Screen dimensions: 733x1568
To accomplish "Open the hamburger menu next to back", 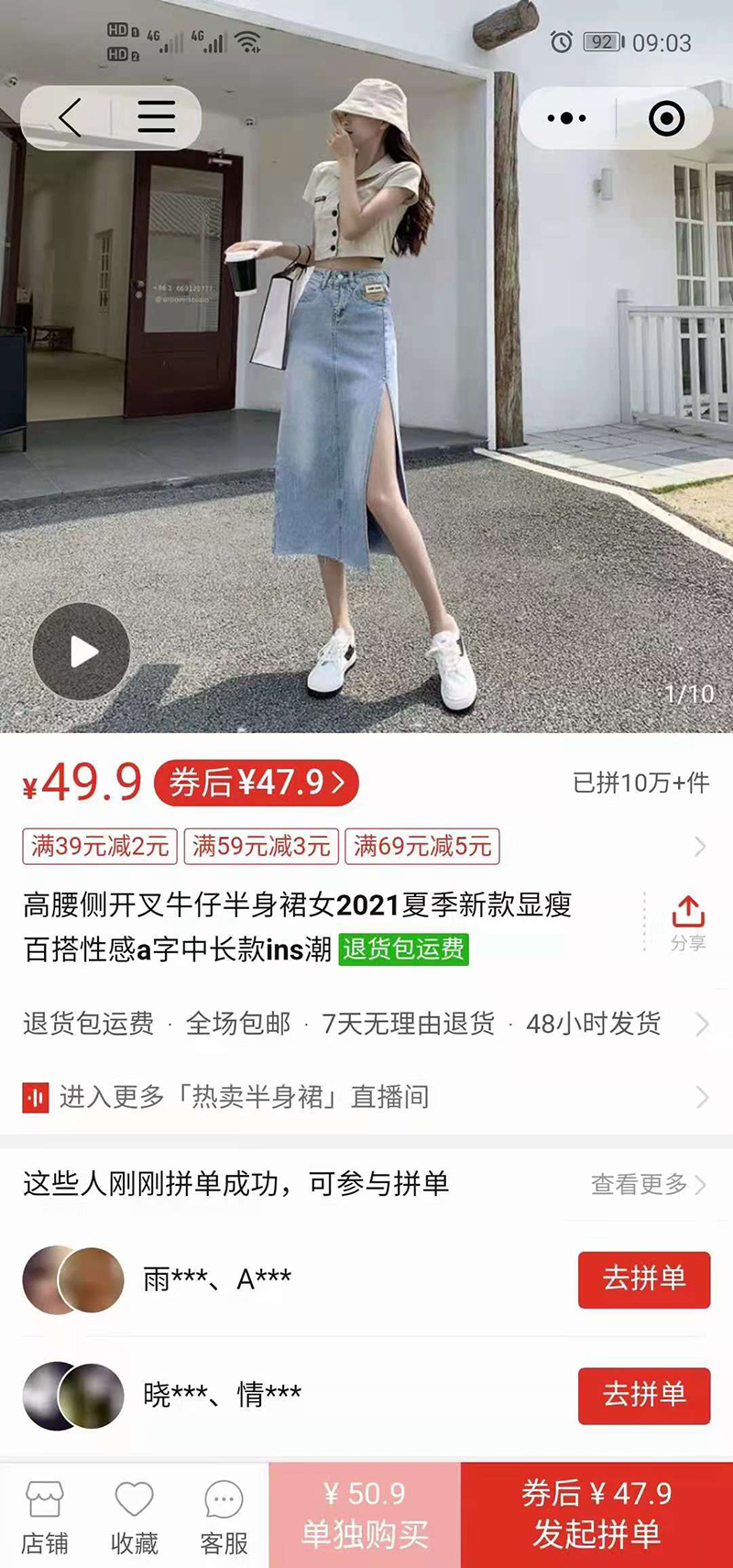I will click(x=157, y=117).
